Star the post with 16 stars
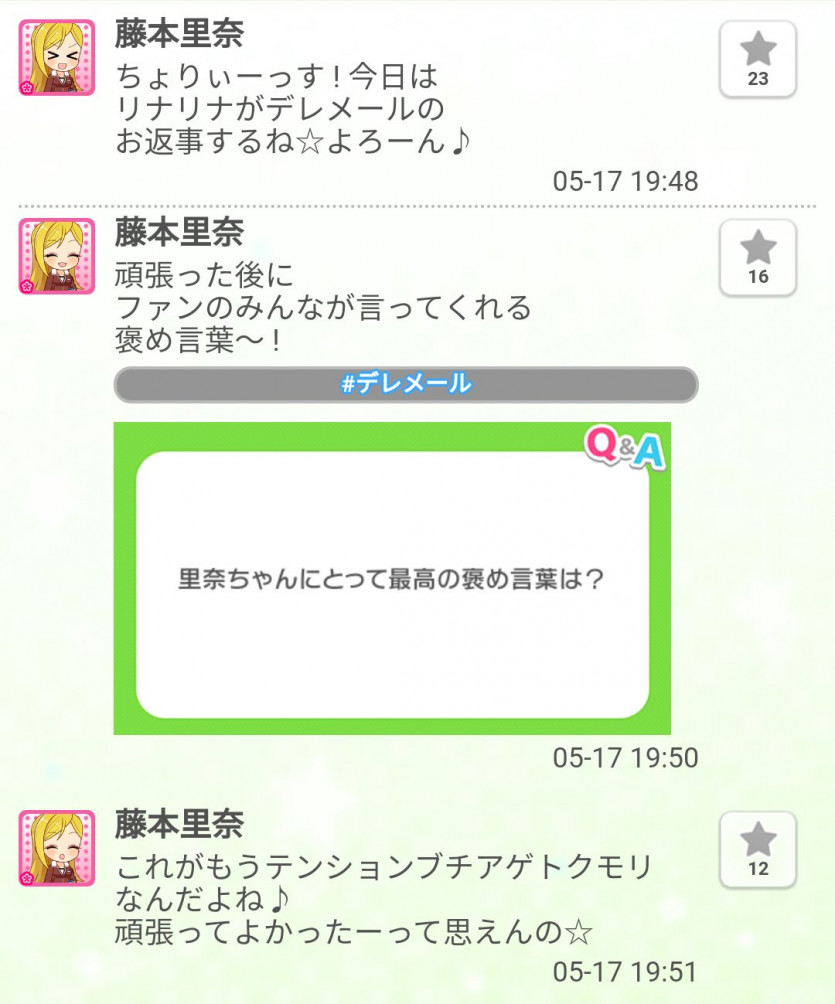 (758, 257)
